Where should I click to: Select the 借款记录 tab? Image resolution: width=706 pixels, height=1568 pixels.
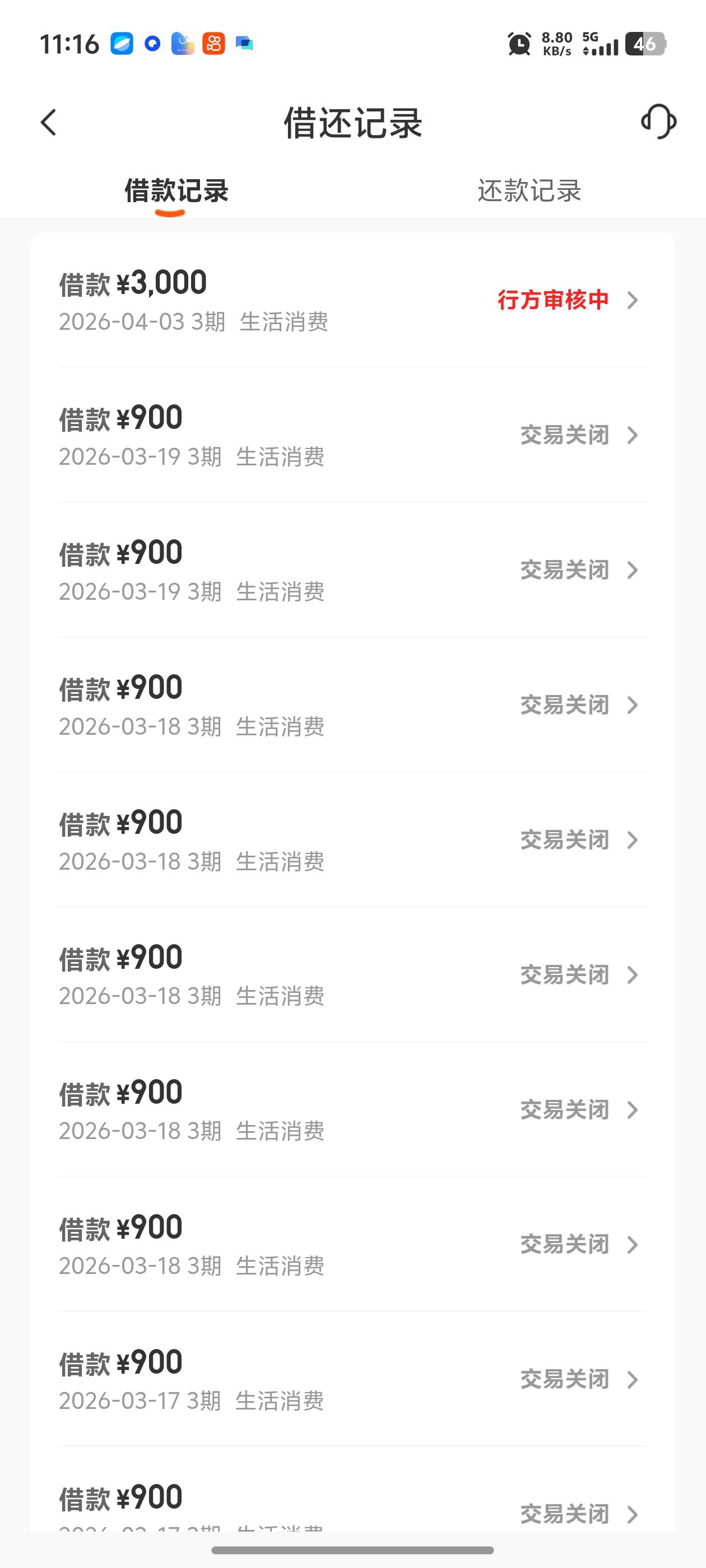click(x=176, y=190)
